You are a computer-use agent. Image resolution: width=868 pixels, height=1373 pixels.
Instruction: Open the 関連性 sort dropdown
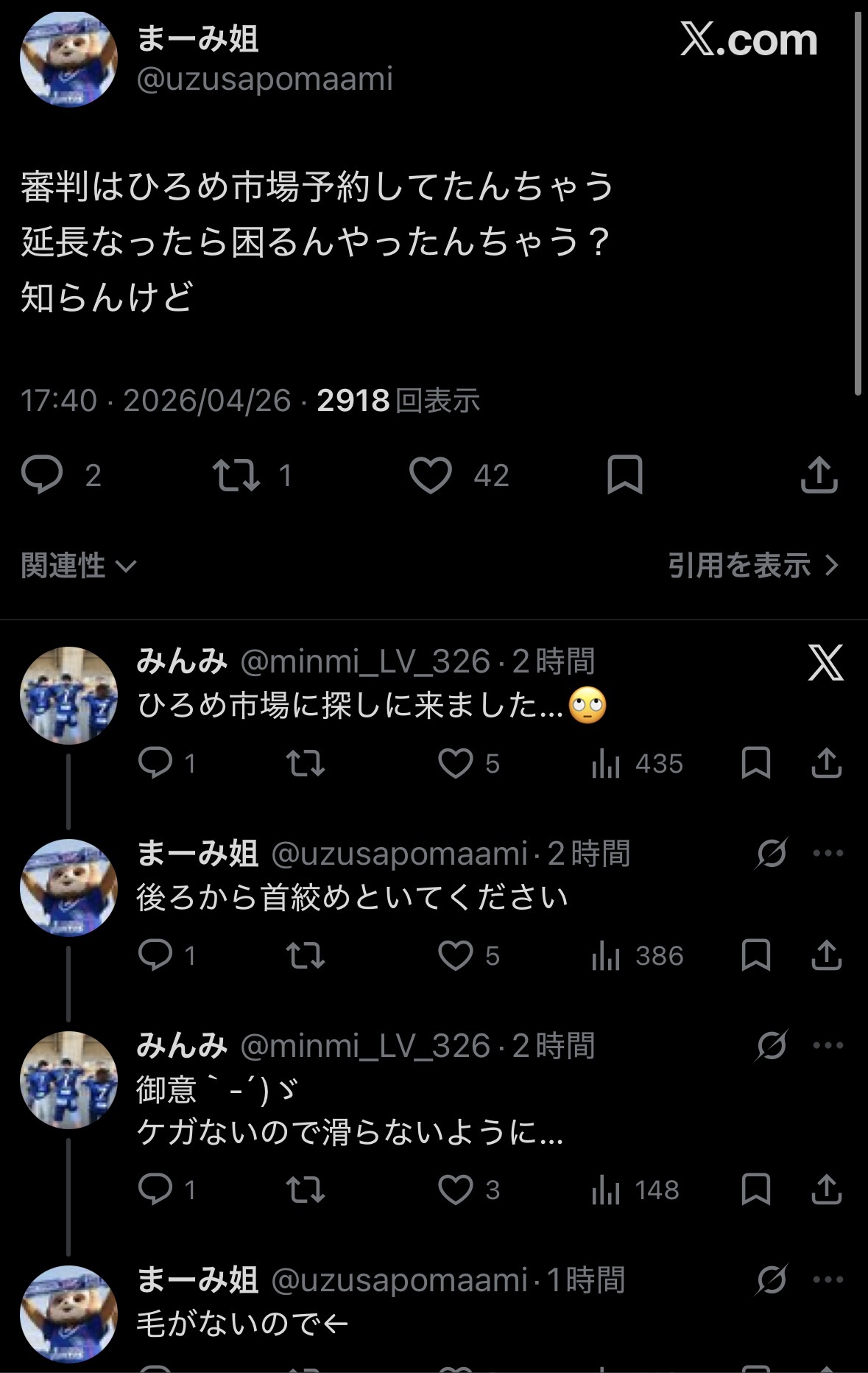pyautogui.click(x=79, y=566)
